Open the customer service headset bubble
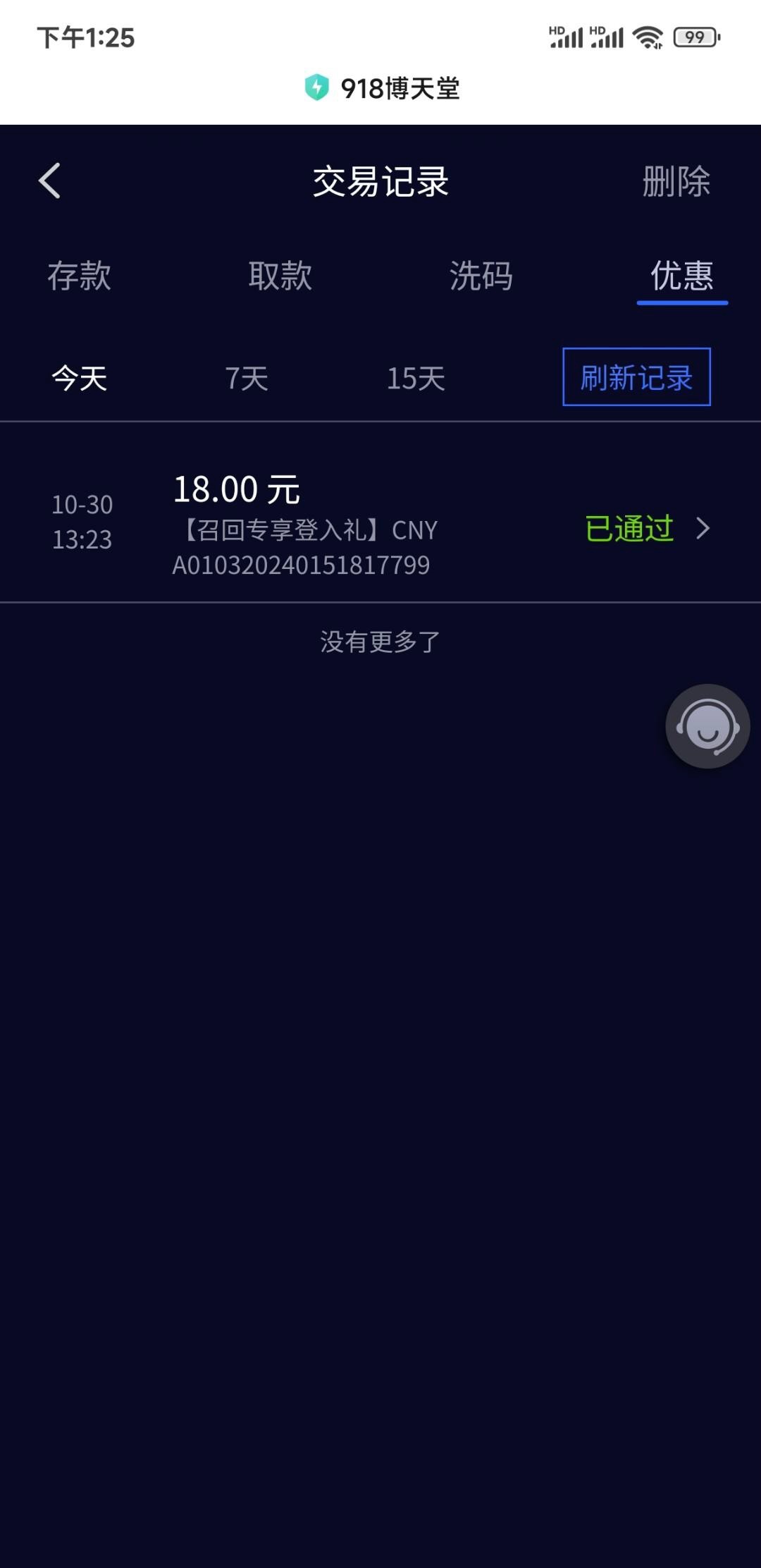The width and height of the screenshot is (761, 1568). click(x=707, y=726)
